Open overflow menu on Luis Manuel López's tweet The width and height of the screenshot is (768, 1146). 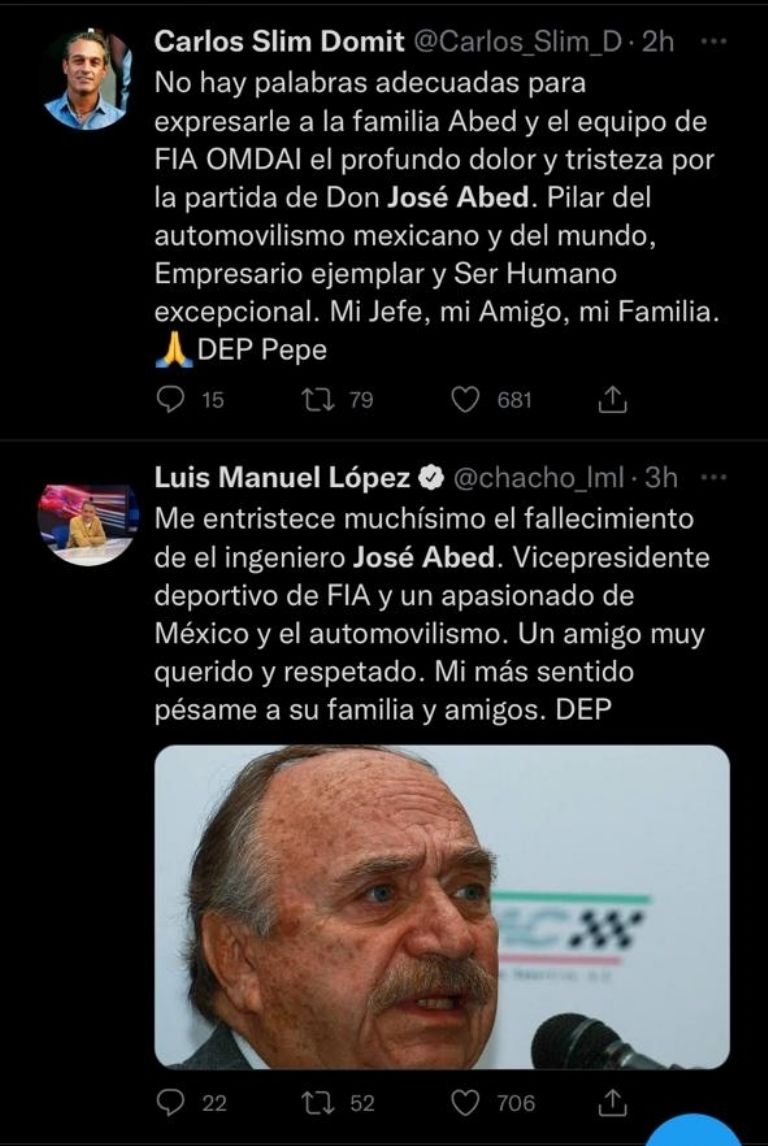click(x=714, y=479)
